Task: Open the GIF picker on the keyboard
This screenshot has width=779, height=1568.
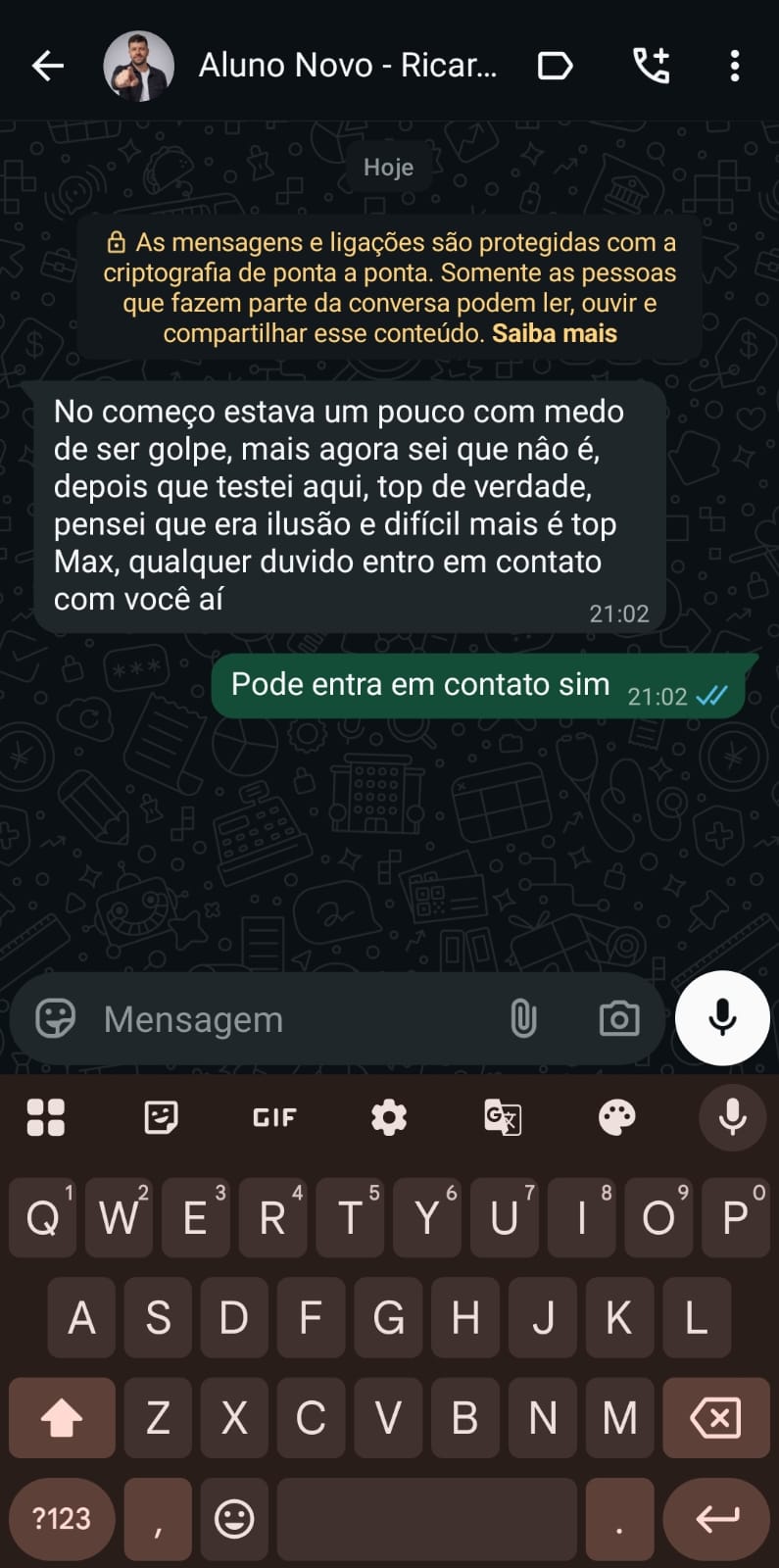Action: (274, 1116)
